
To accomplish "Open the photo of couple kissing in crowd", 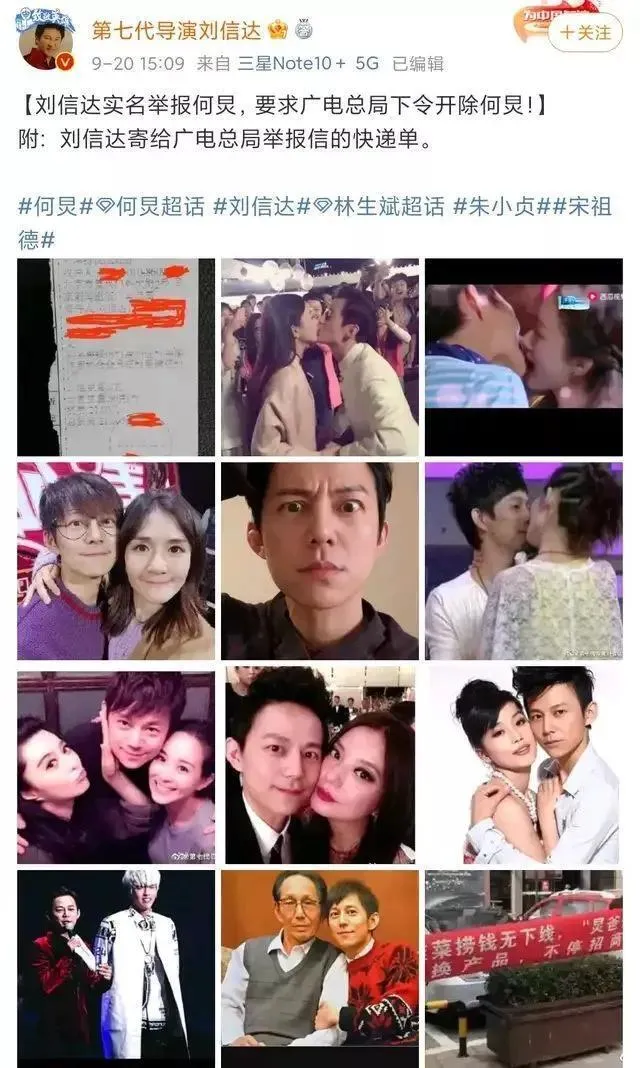I will point(320,357).
